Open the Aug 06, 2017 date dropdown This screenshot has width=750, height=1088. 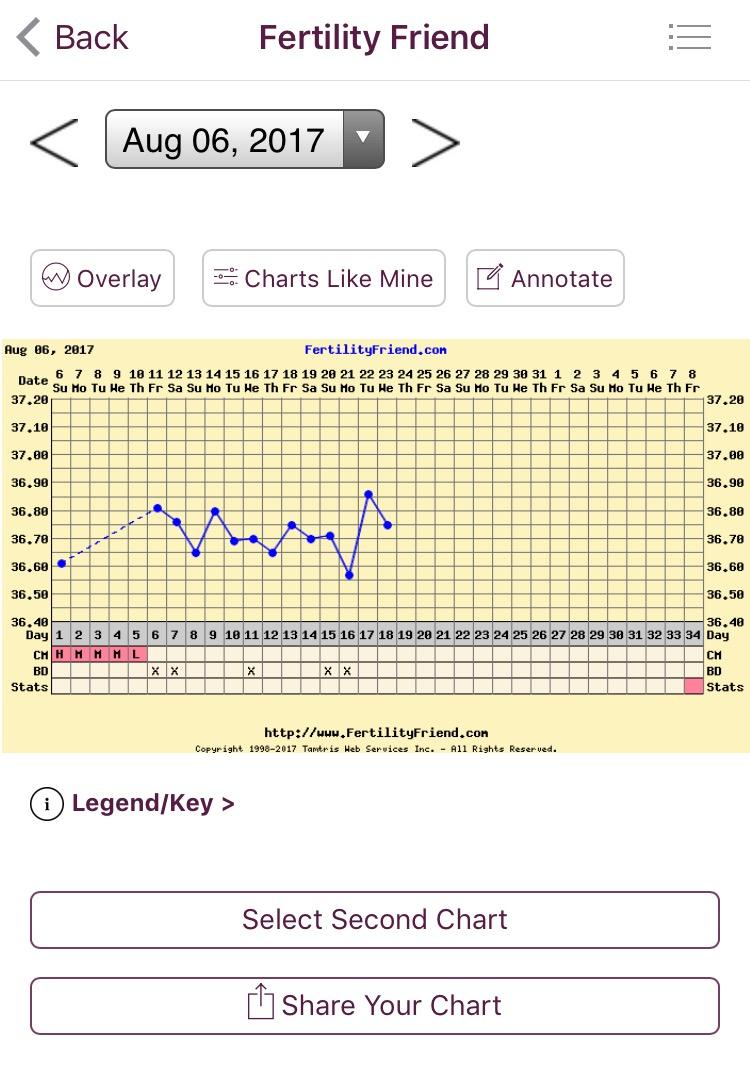(x=245, y=139)
